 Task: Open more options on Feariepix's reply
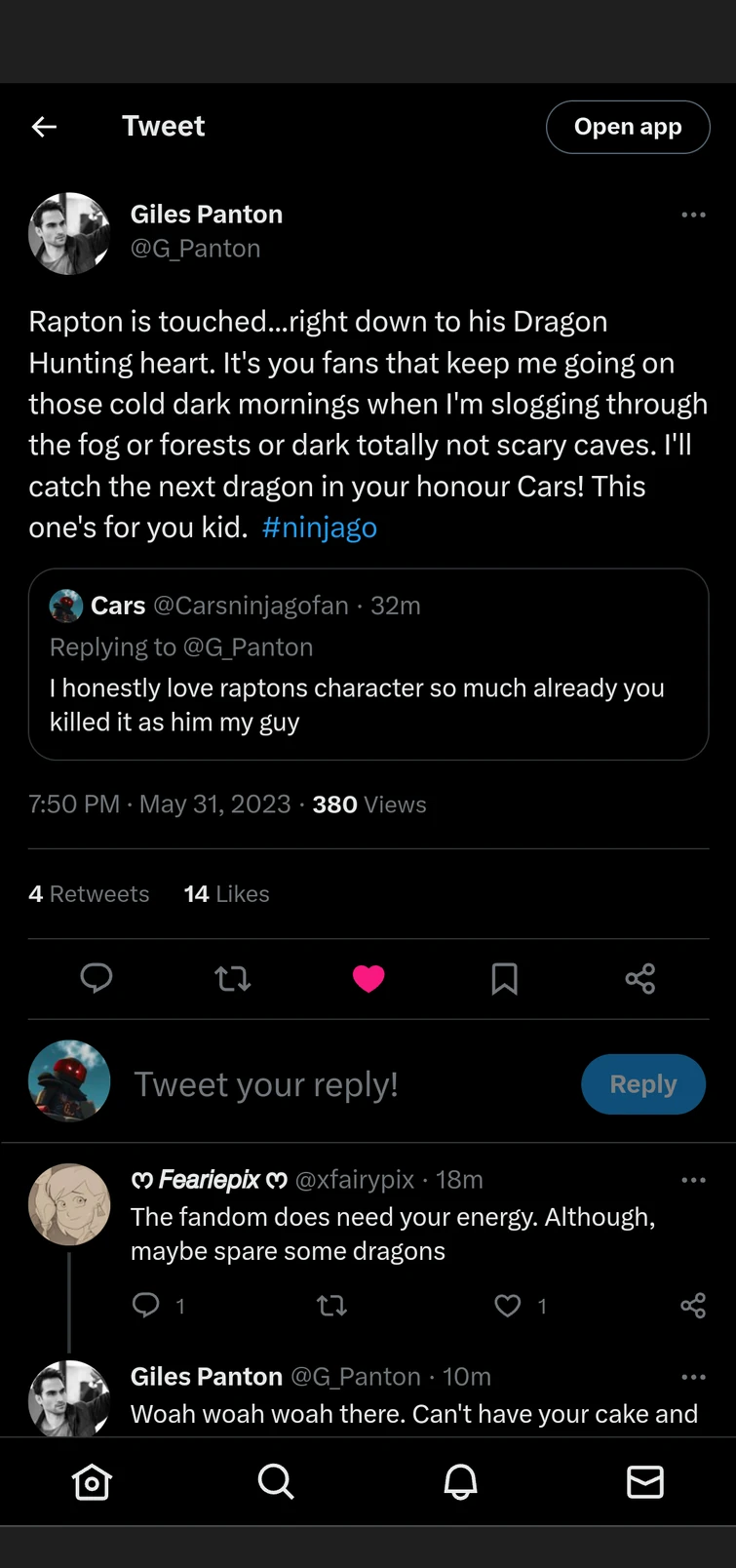(693, 1179)
